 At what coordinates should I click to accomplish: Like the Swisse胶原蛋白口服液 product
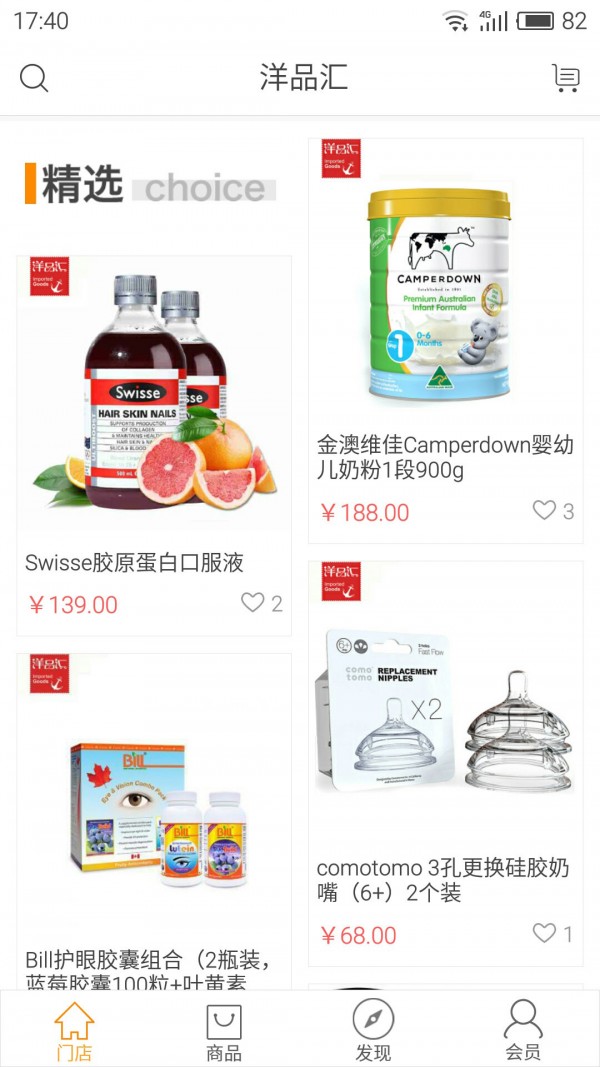point(253,603)
